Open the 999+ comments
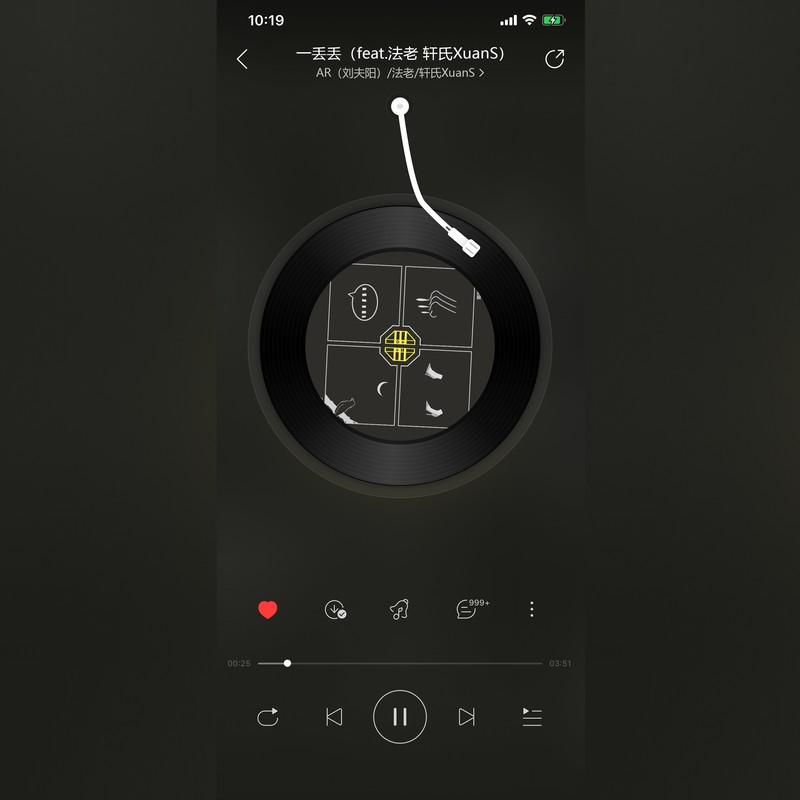This screenshot has width=800, height=800. tap(469, 608)
